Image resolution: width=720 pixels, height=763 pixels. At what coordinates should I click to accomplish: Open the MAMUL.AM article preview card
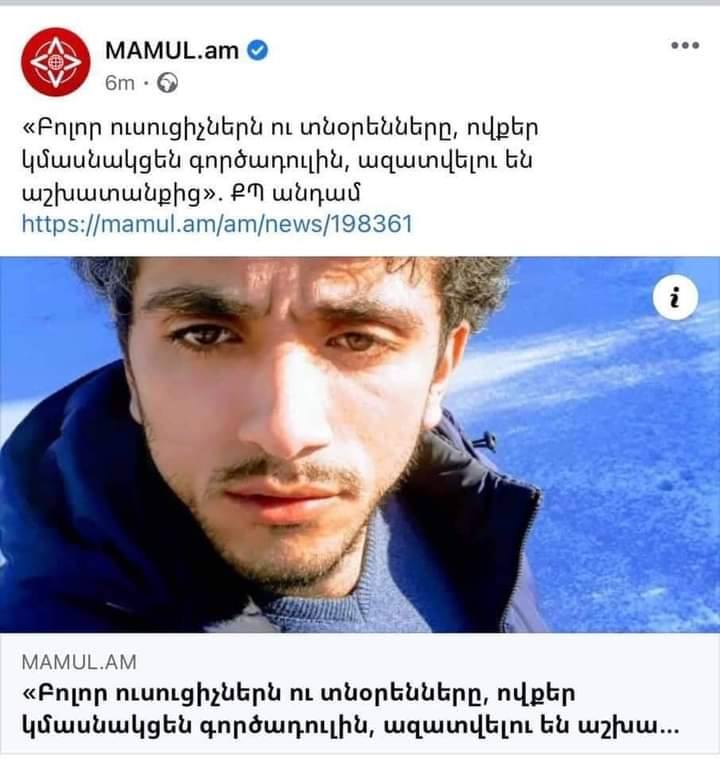coord(360,700)
